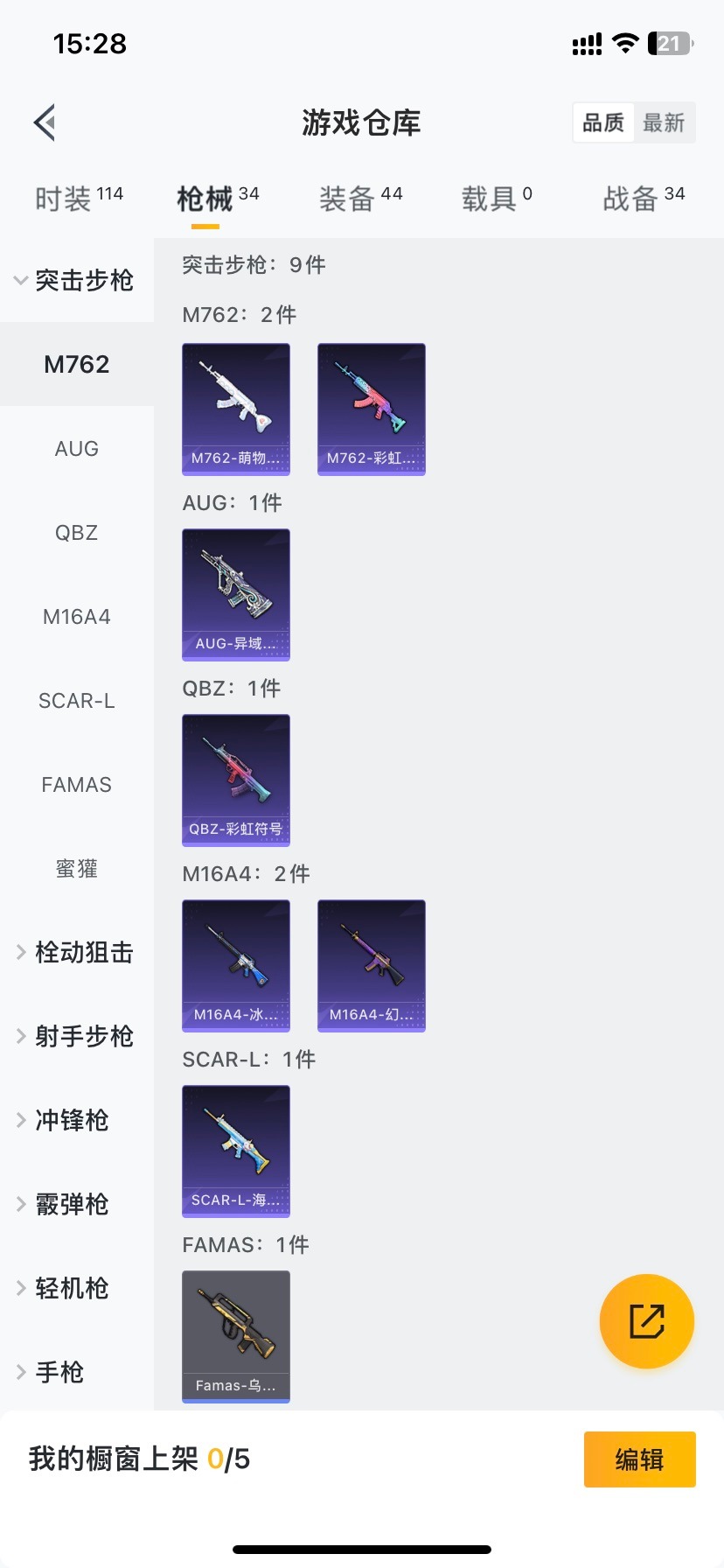Expand the 栓动狙击 category
The width and height of the screenshot is (724, 1568).
(x=75, y=952)
